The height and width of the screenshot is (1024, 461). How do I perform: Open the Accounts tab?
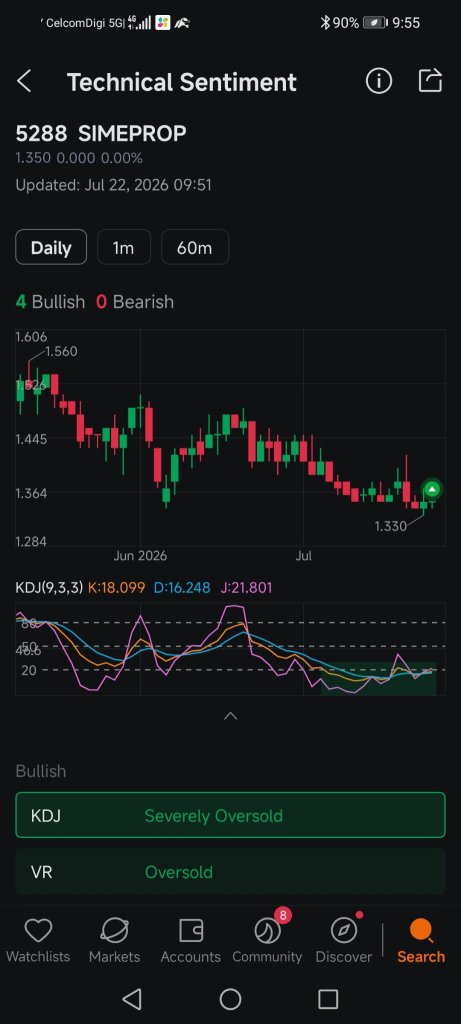click(x=191, y=940)
